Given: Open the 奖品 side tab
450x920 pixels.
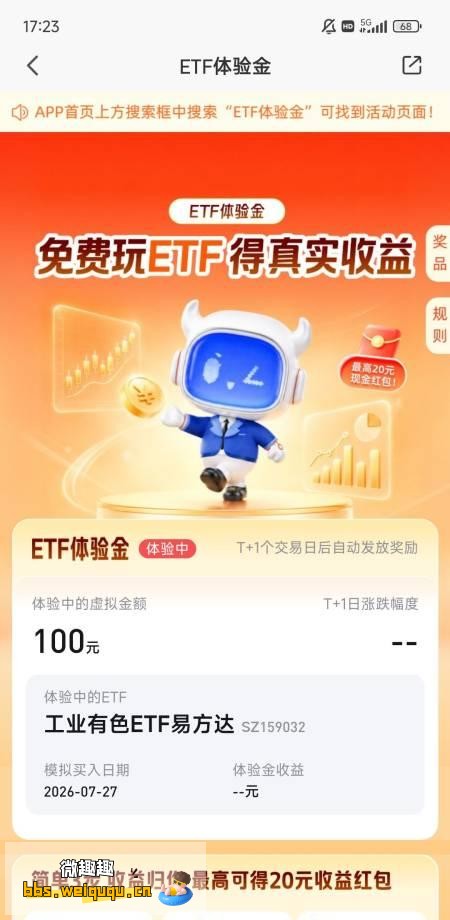Looking at the screenshot, I should tap(438, 253).
